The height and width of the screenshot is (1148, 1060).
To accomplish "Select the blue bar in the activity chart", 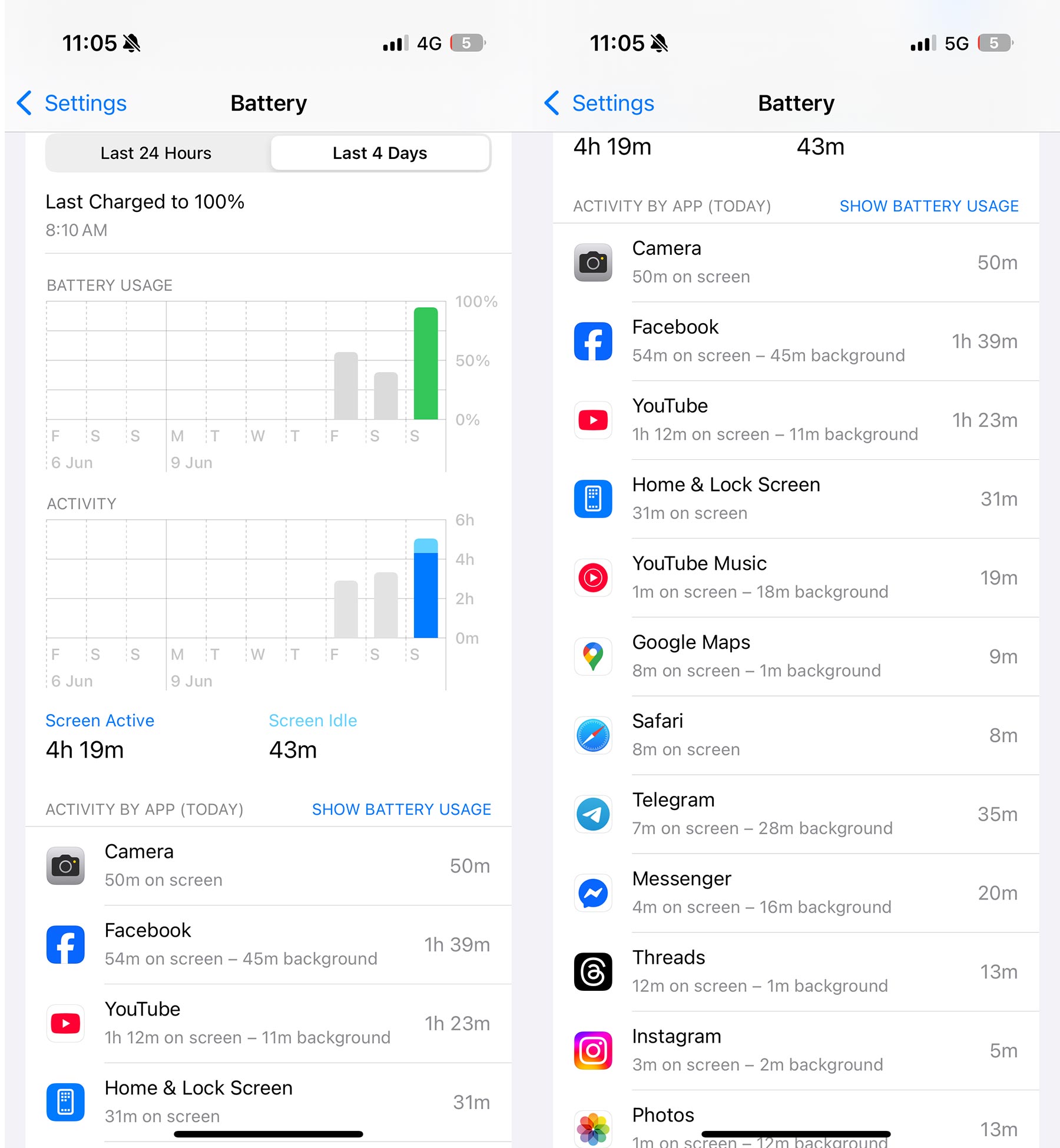I will click(x=425, y=589).
